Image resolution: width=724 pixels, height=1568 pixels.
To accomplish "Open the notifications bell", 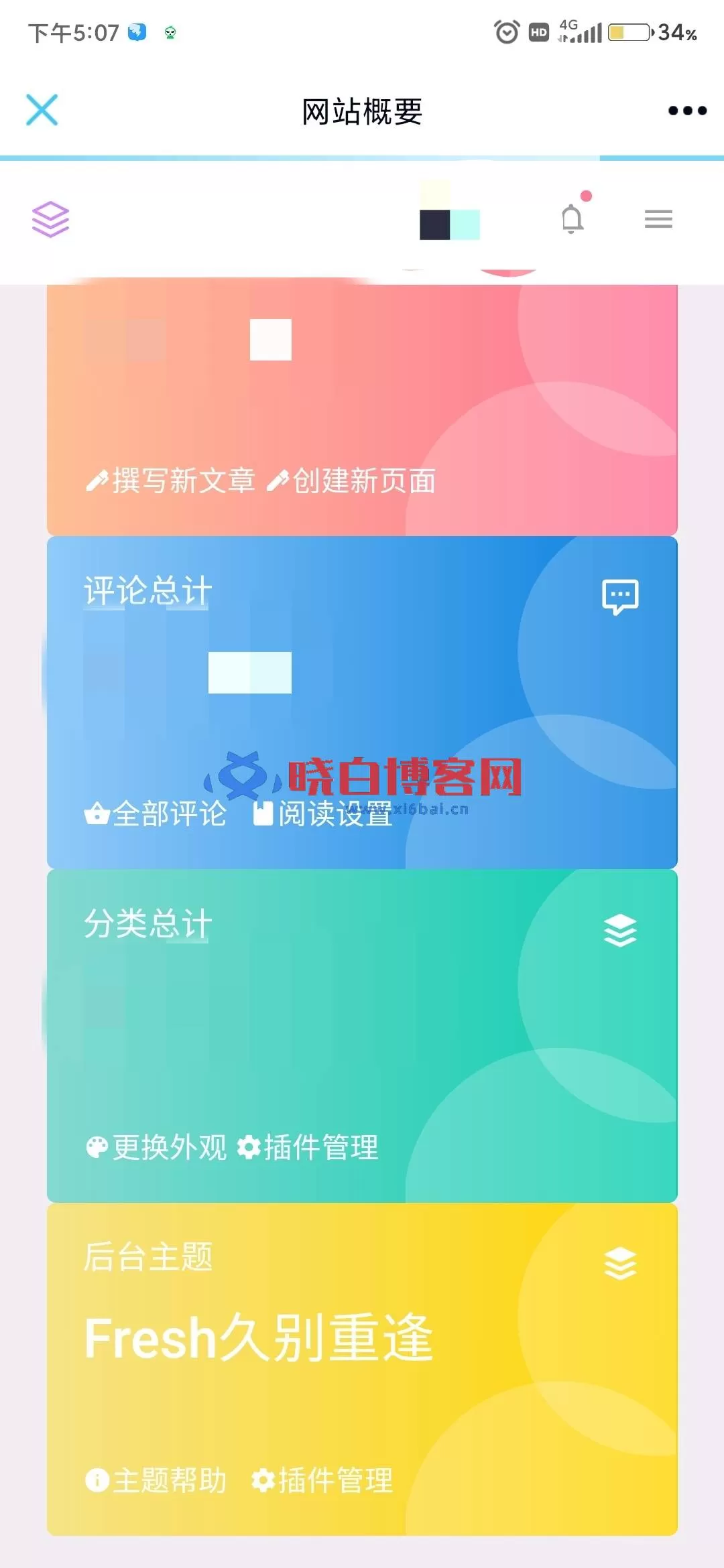I will click(x=572, y=218).
